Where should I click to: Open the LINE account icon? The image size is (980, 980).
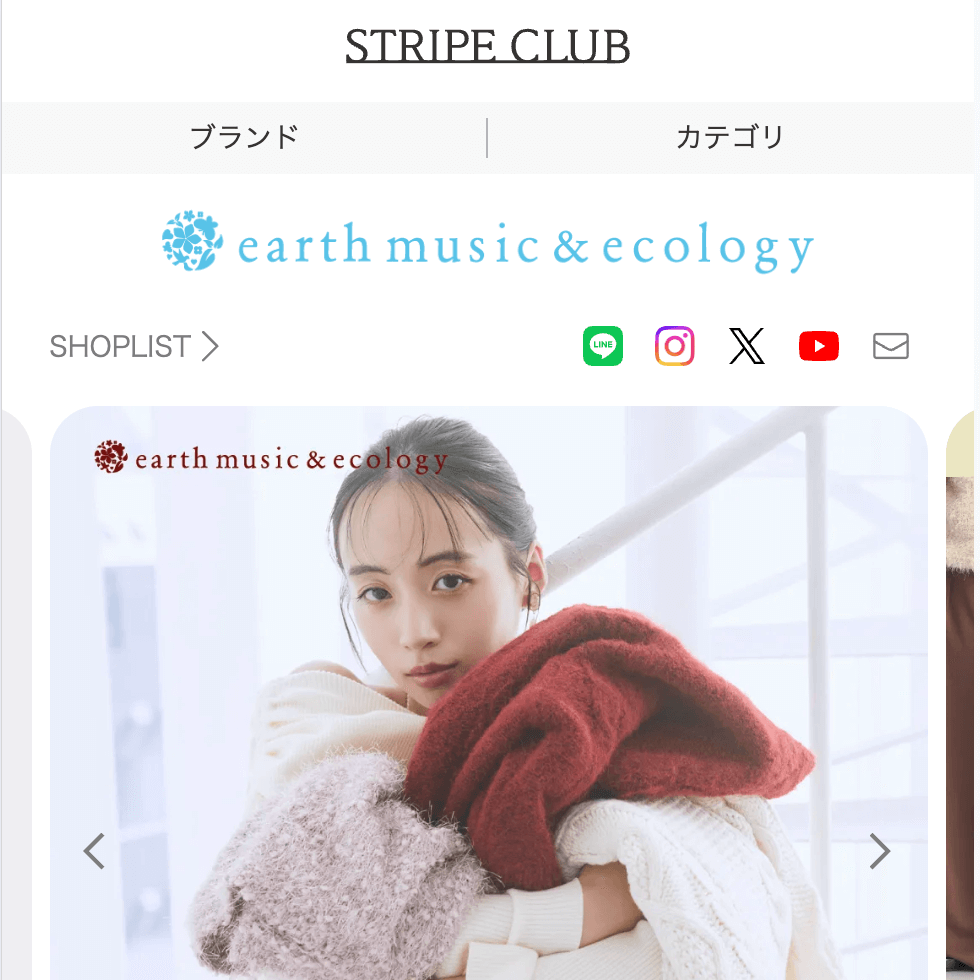pos(603,346)
